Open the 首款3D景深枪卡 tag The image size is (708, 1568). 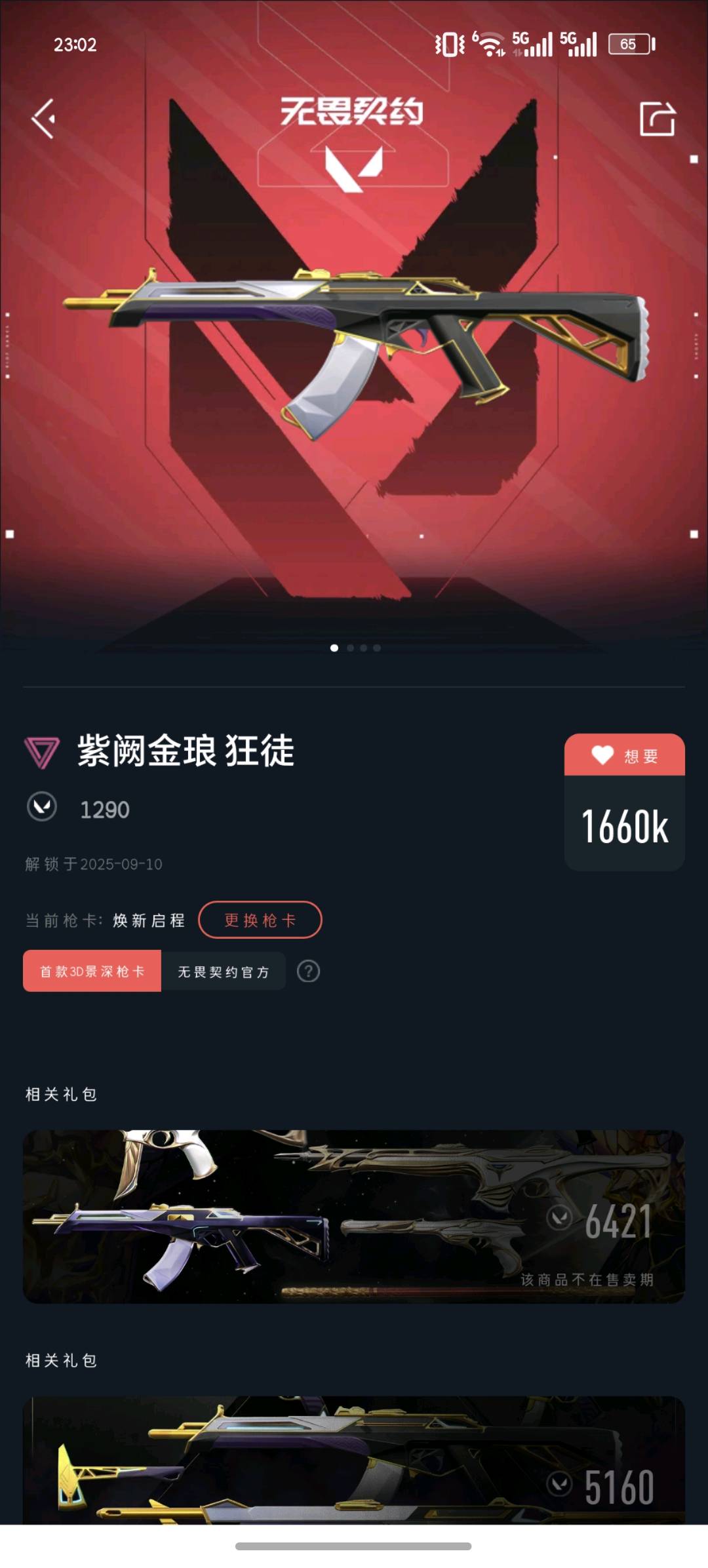pyautogui.click(x=92, y=971)
